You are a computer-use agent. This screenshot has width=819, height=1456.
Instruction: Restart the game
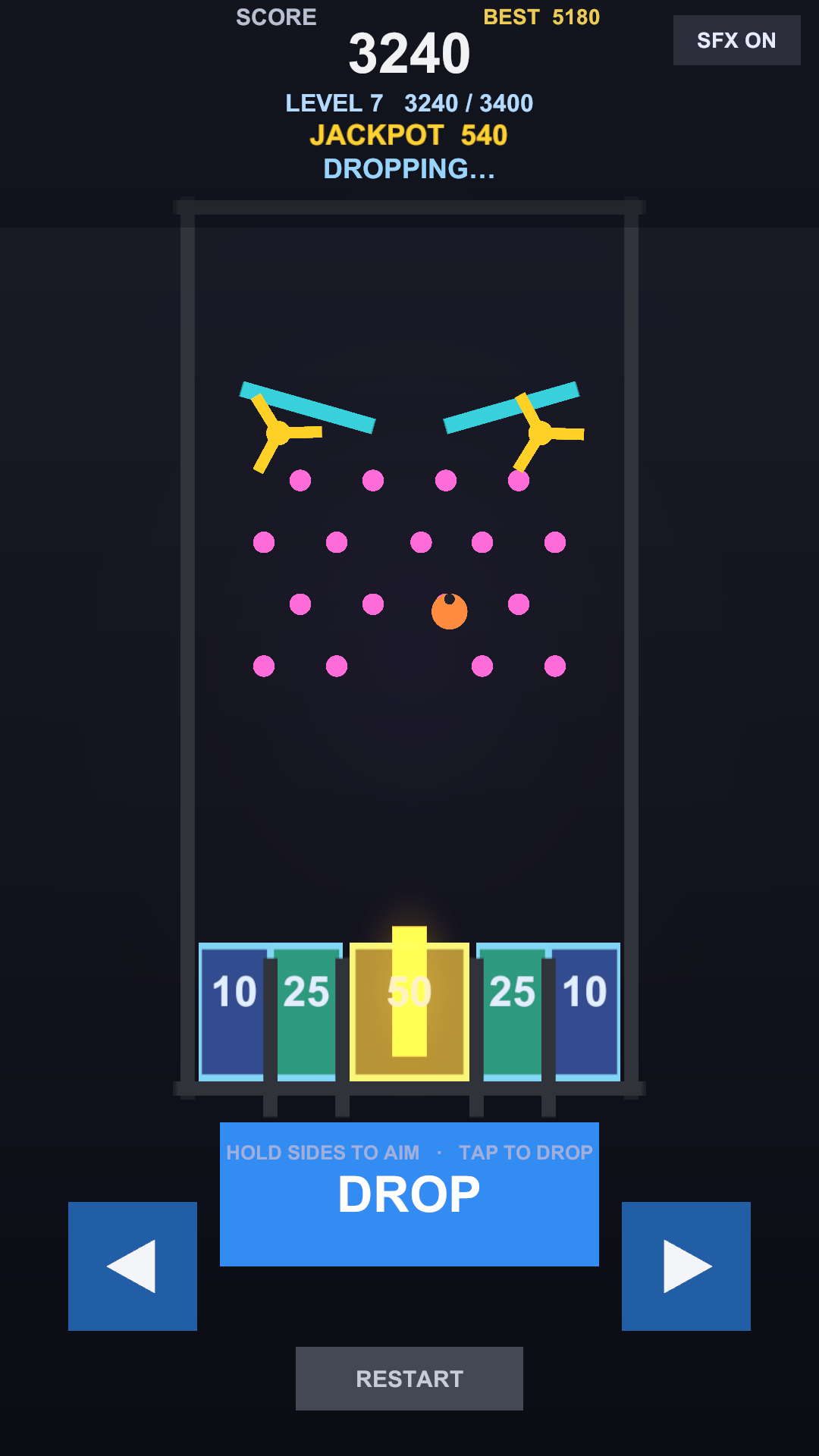[409, 1379]
